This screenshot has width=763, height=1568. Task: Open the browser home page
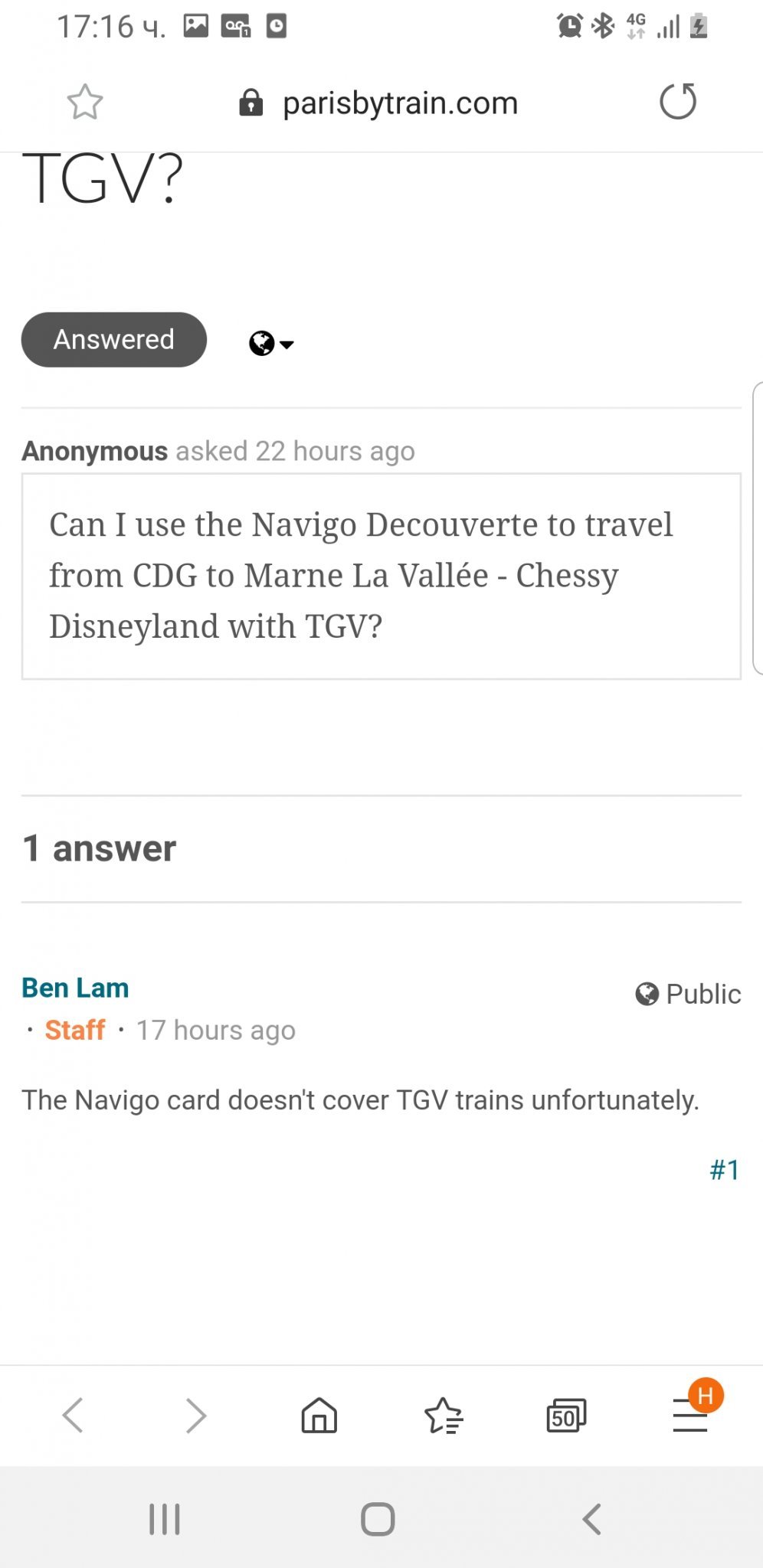[x=319, y=1415]
